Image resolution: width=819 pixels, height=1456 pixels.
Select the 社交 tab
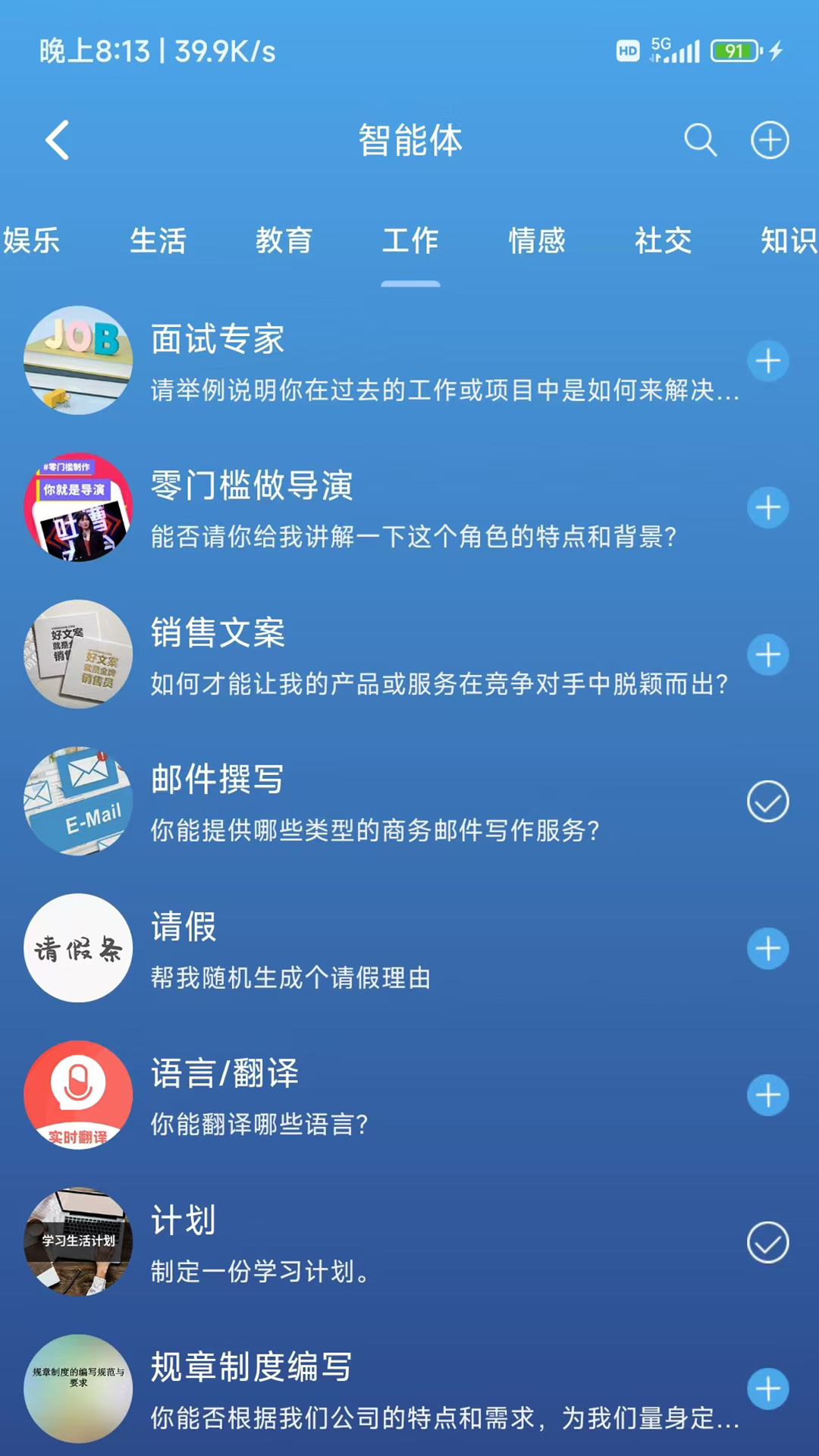click(663, 241)
